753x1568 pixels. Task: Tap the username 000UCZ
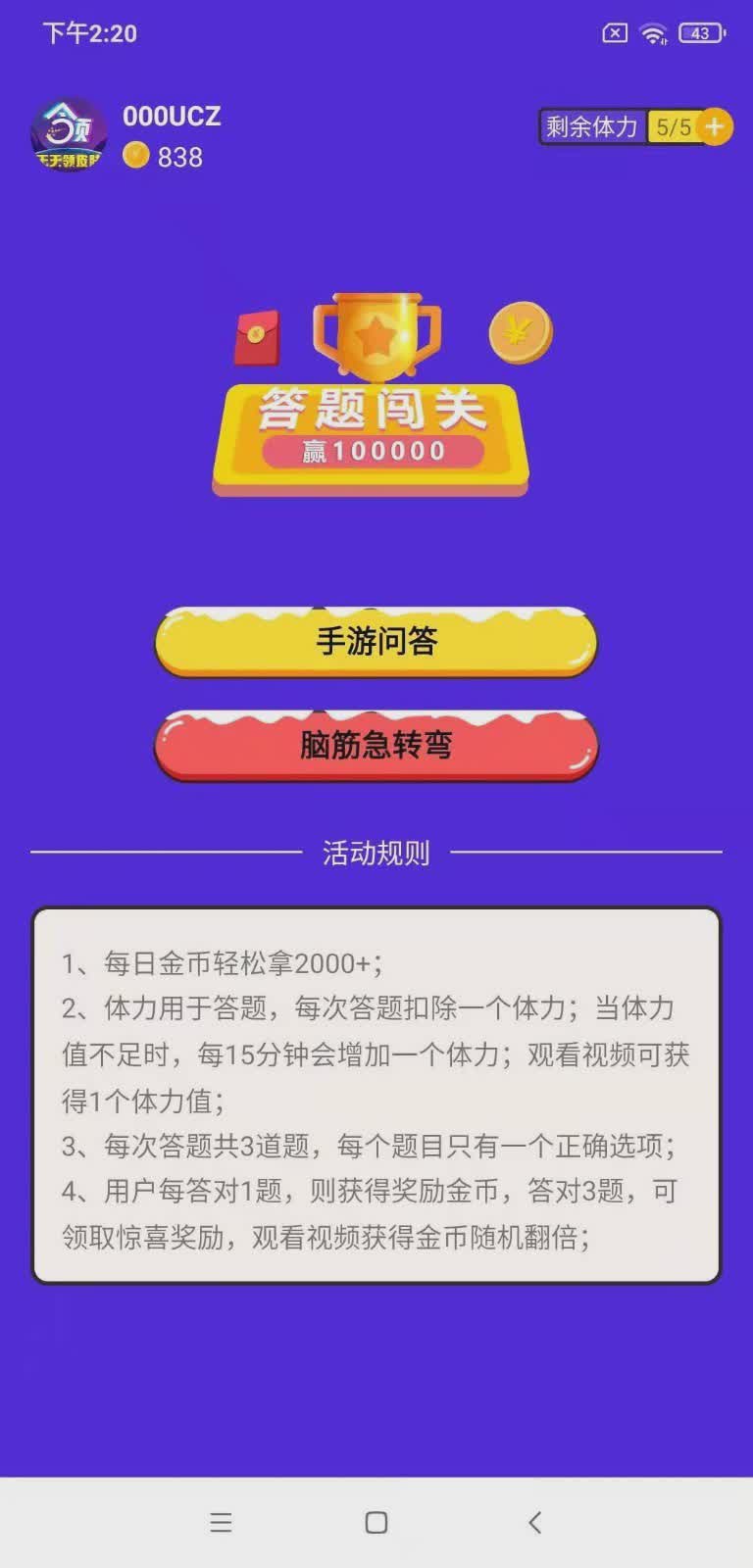click(173, 116)
